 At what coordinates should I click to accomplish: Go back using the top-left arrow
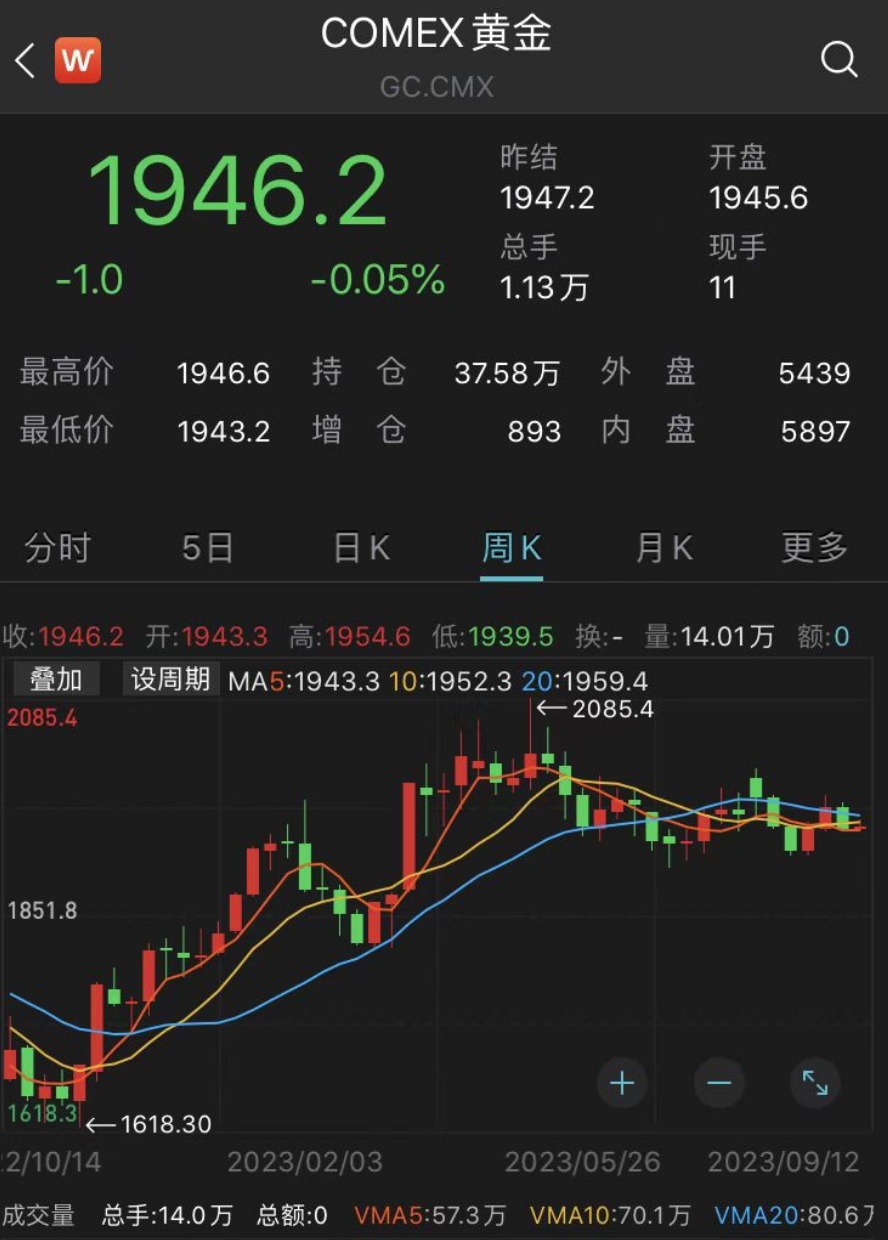[26, 61]
